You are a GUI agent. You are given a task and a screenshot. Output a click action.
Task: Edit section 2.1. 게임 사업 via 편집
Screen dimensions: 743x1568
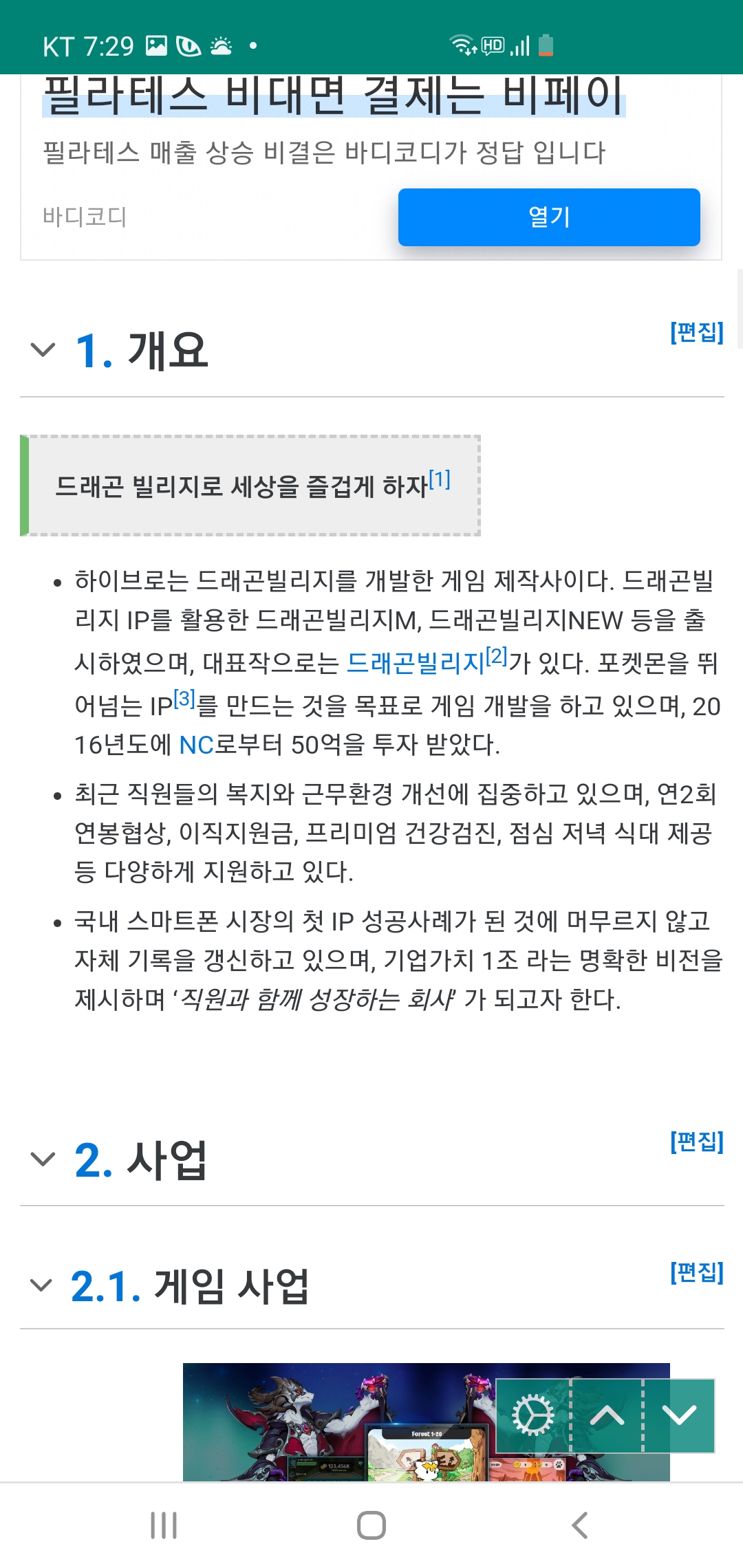696,1272
